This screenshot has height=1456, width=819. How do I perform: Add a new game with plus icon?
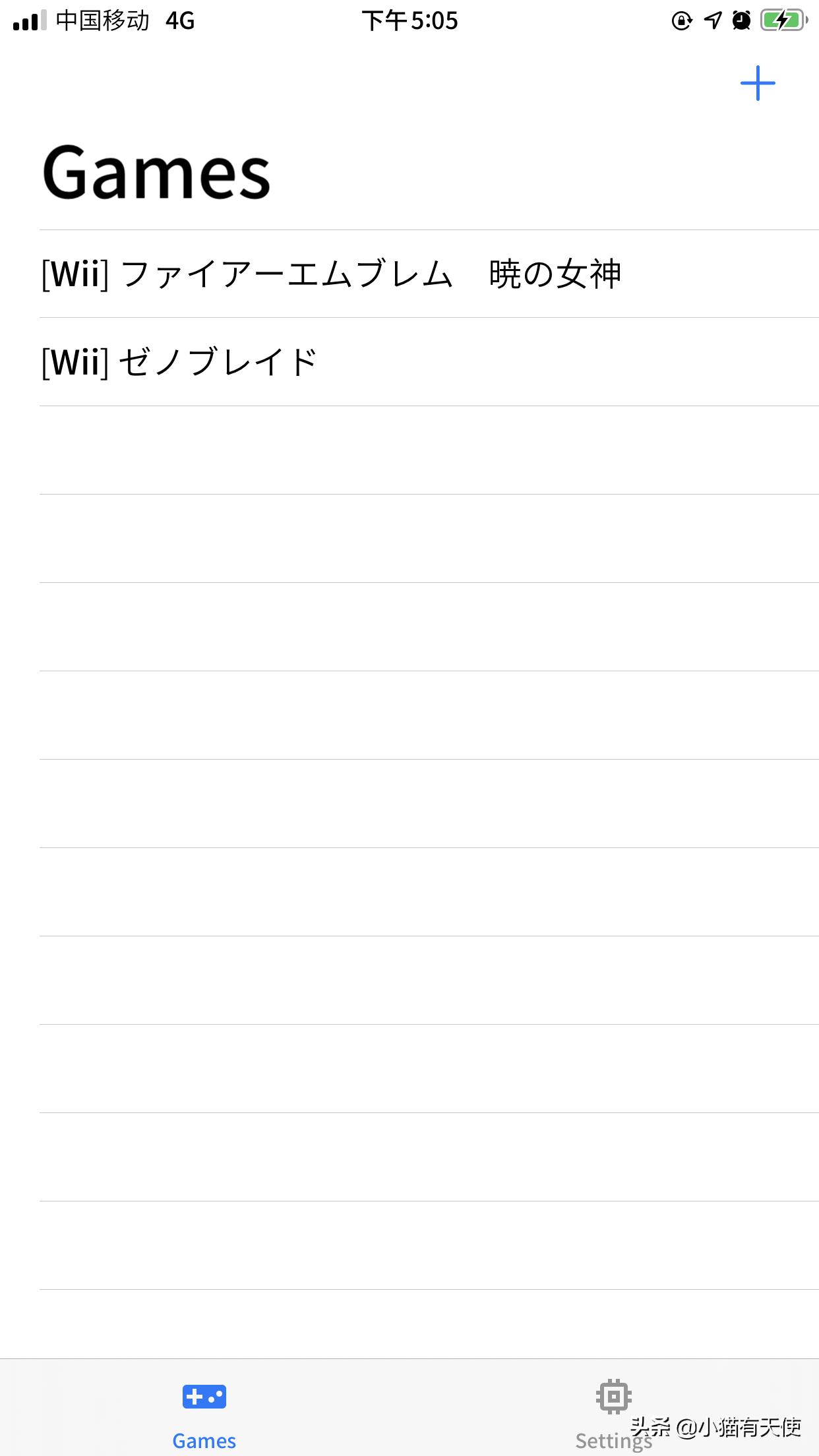click(x=758, y=84)
